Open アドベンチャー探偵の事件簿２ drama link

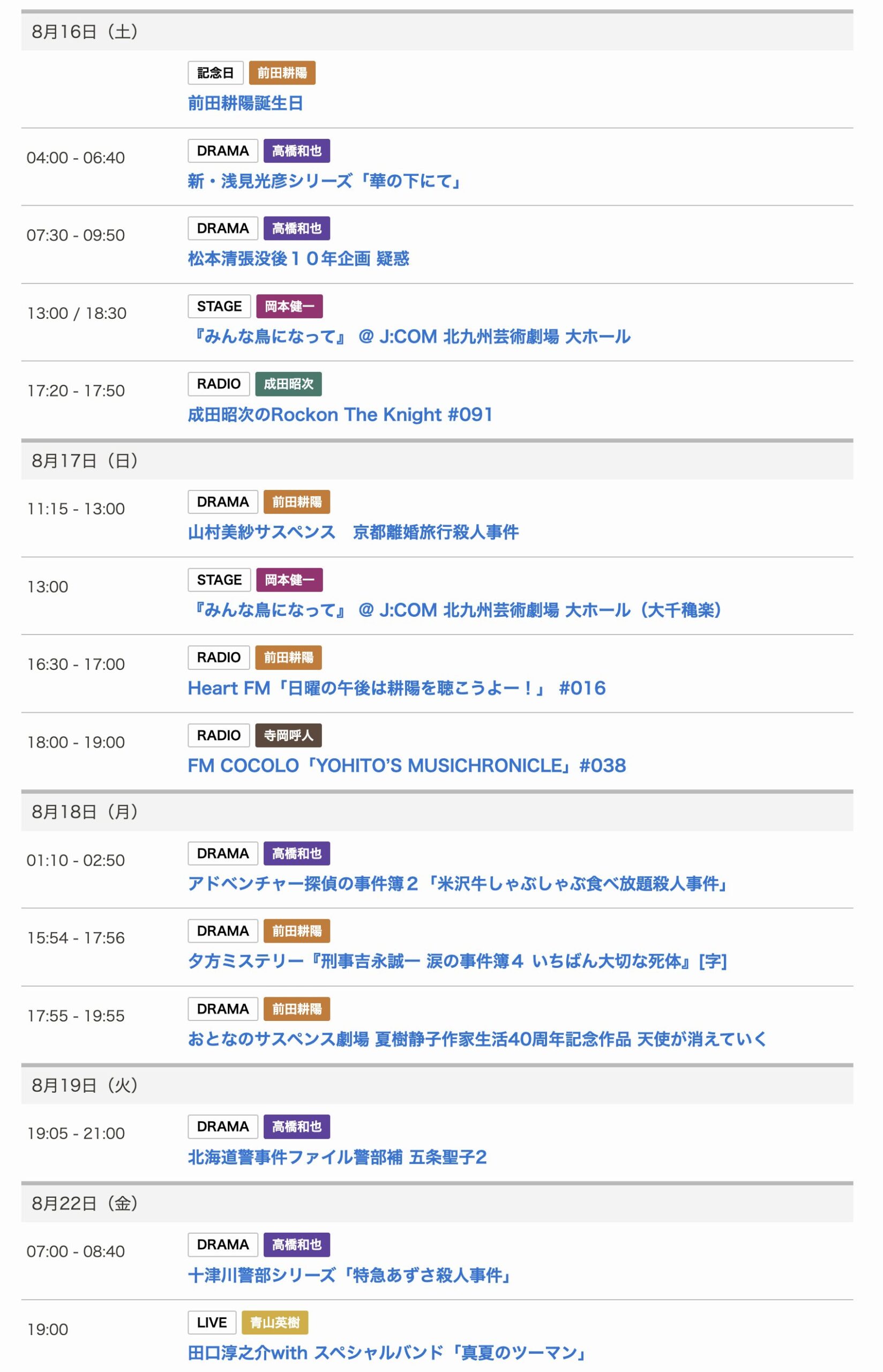[458, 884]
